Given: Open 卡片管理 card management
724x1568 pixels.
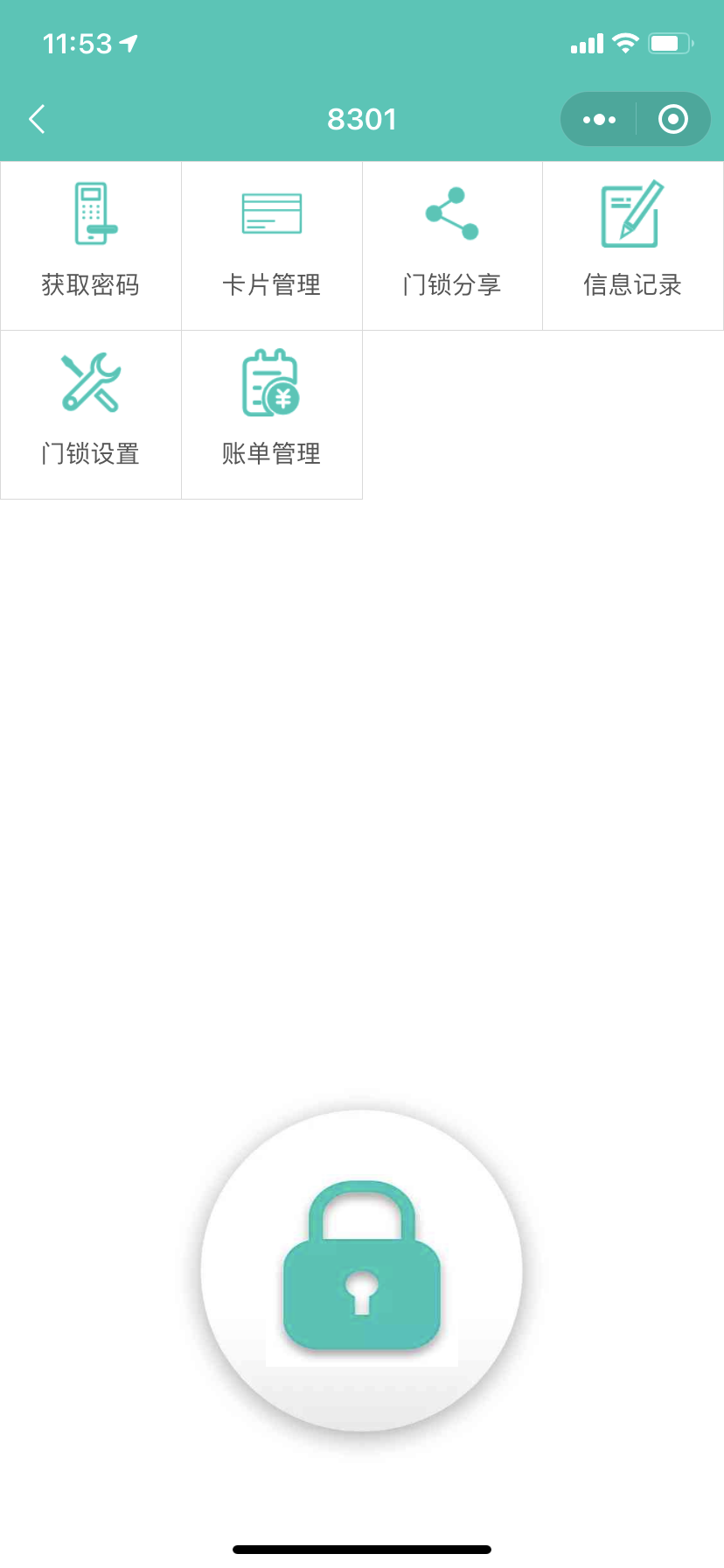Looking at the screenshot, I should [271, 245].
